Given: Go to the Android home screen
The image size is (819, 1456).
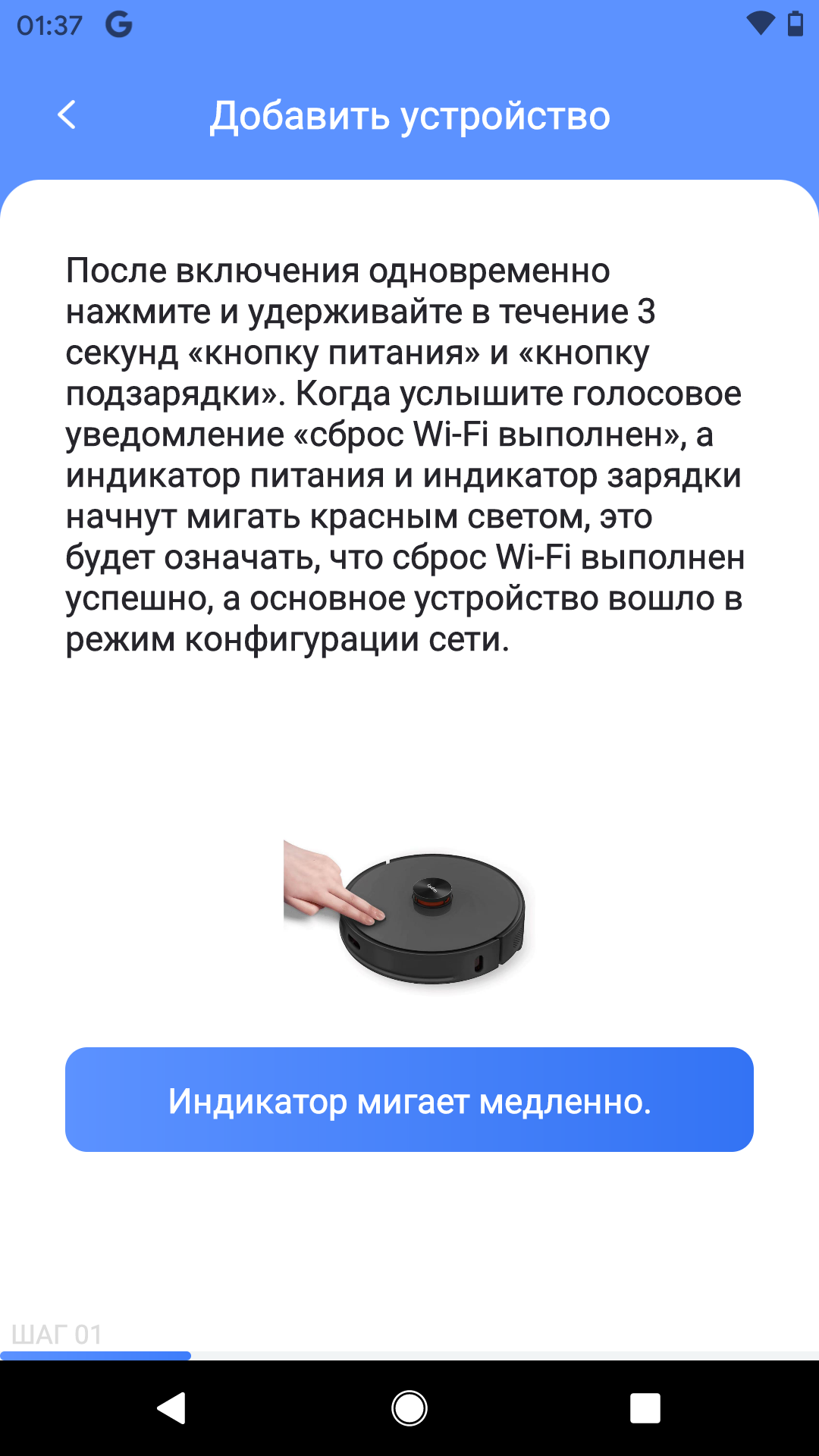Looking at the screenshot, I should [409, 1408].
